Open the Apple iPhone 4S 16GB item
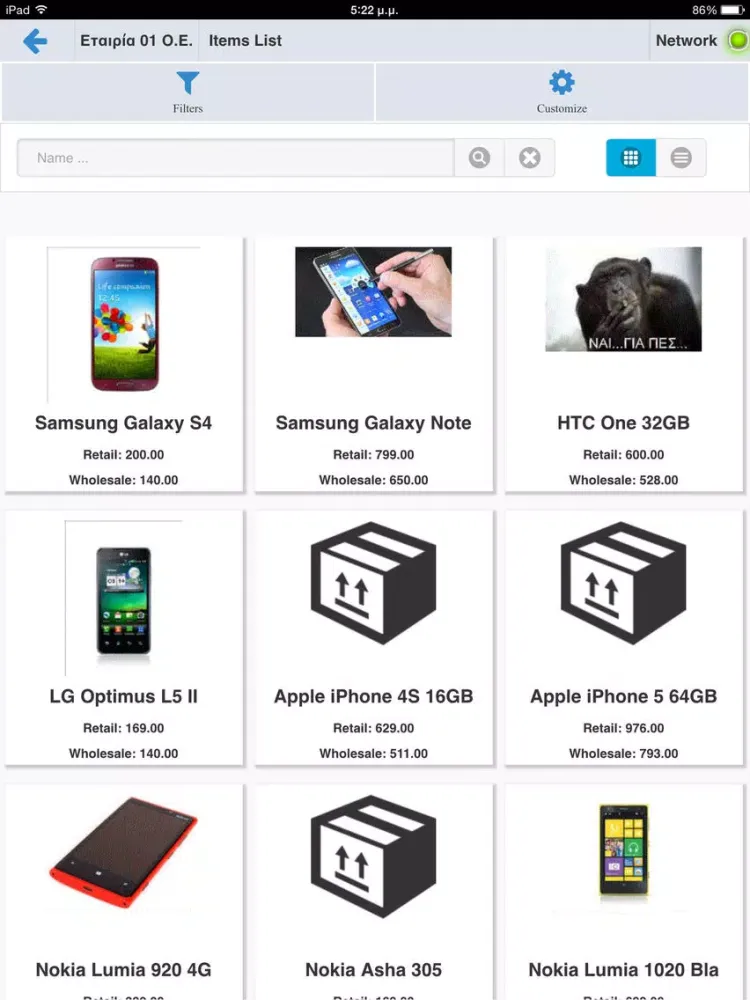Image resolution: width=750 pixels, height=1000 pixels. 373,638
